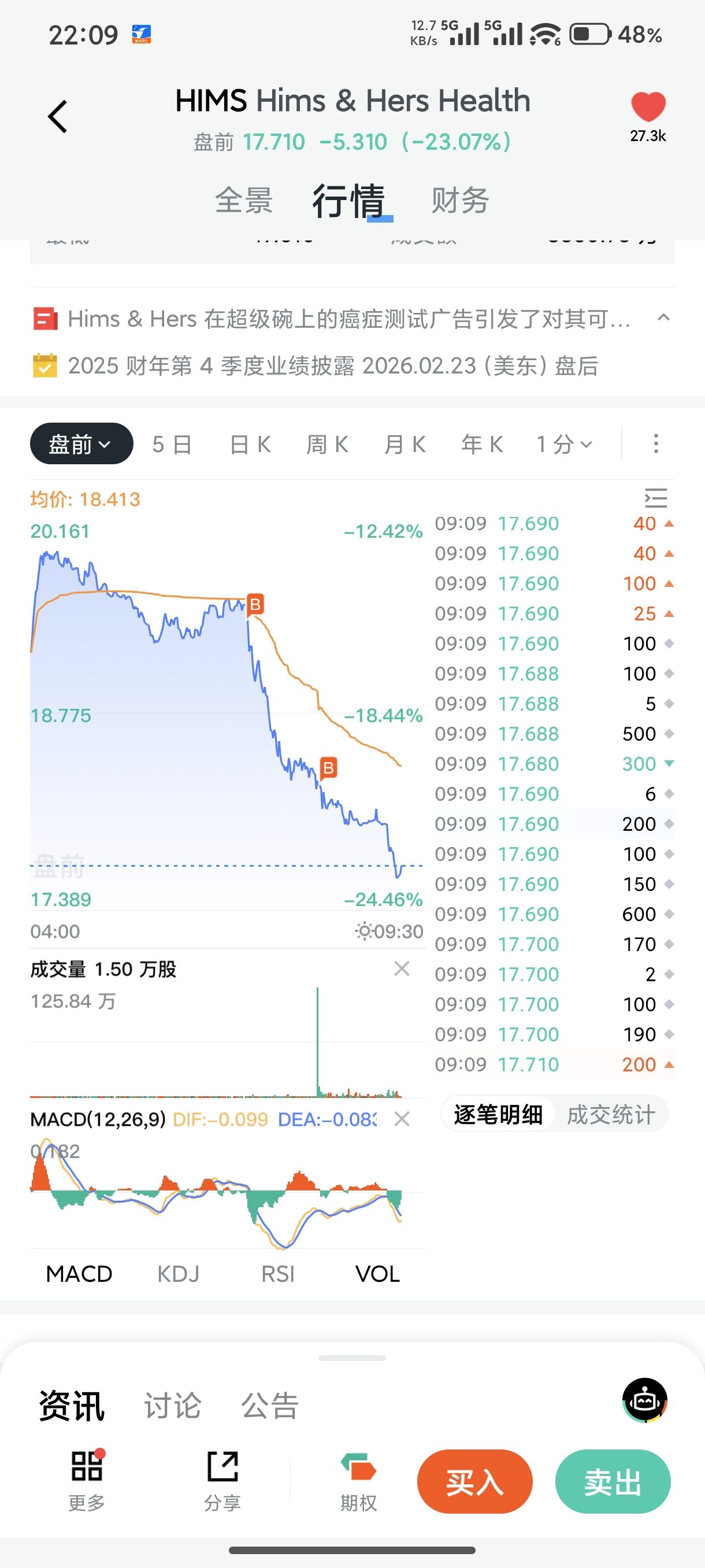Switch to the 成交统计 tab
Image resolution: width=705 pixels, height=1568 pixels.
611,1115
